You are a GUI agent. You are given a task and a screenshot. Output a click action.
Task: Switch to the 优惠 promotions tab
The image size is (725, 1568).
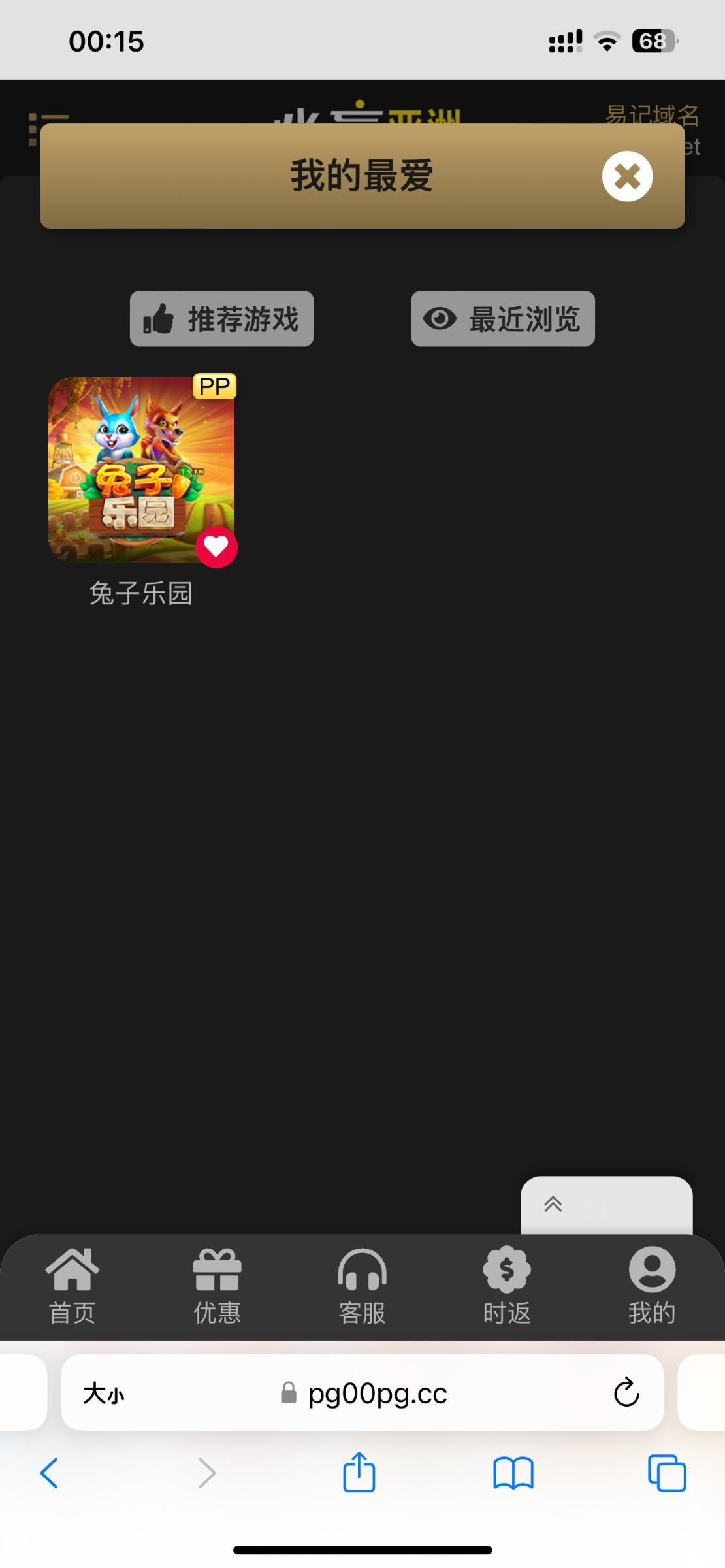click(217, 1284)
